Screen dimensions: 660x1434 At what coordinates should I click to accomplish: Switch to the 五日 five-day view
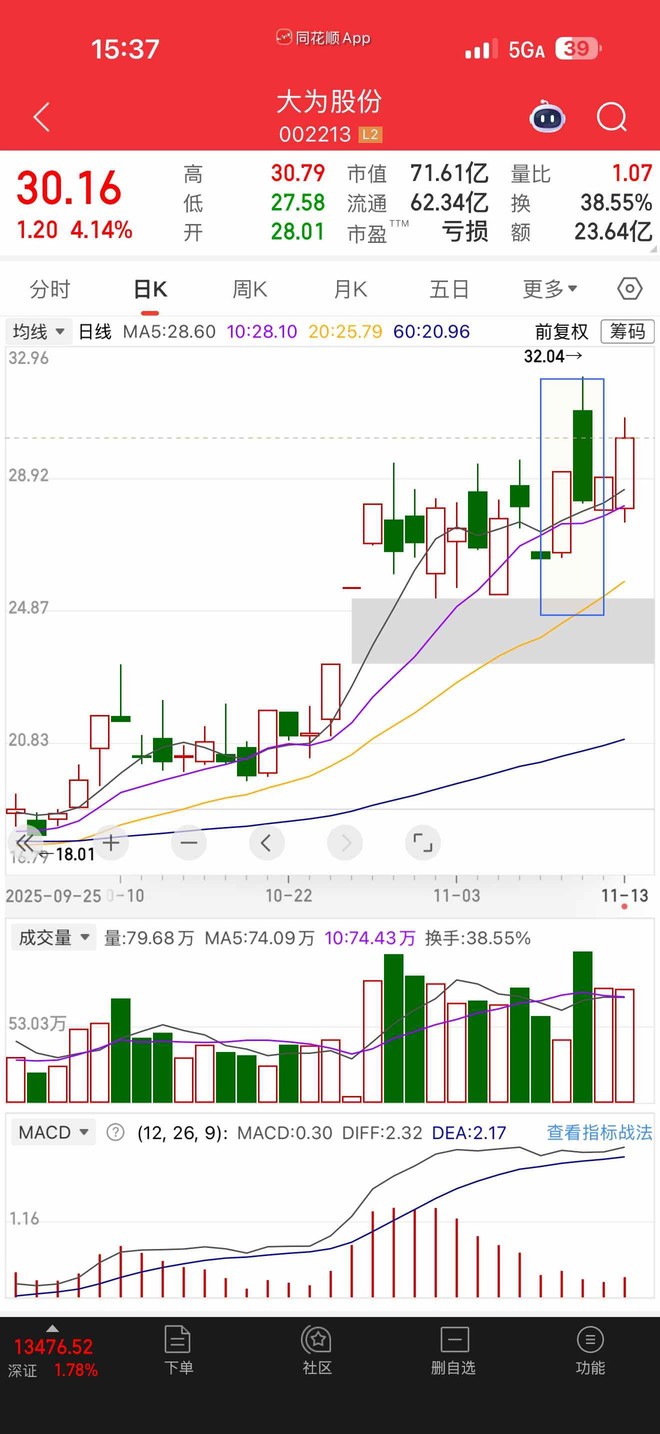(449, 290)
